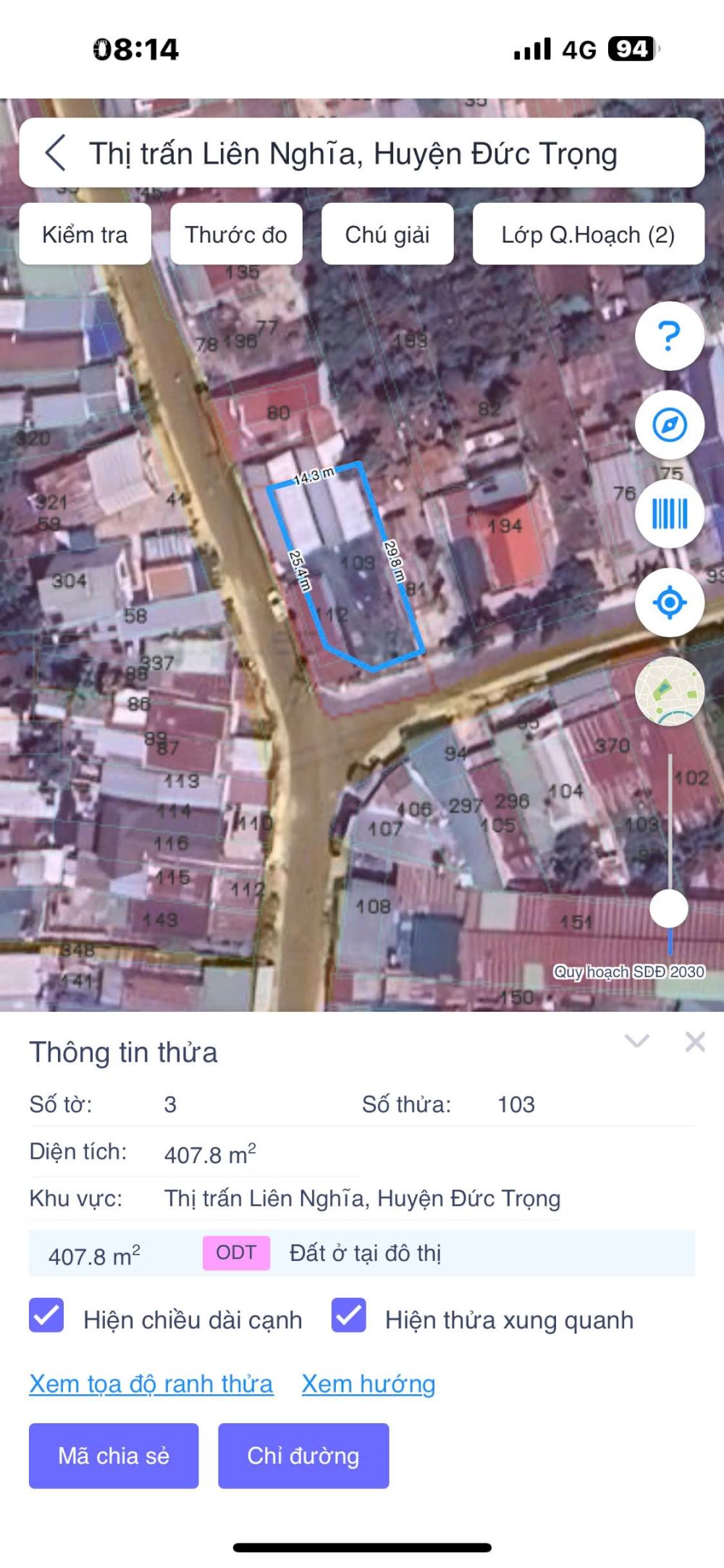Viewport: 724px width, 1568px height.
Task: Tap Chỉ đường for directions
Action: pyautogui.click(x=303, y=1456)
